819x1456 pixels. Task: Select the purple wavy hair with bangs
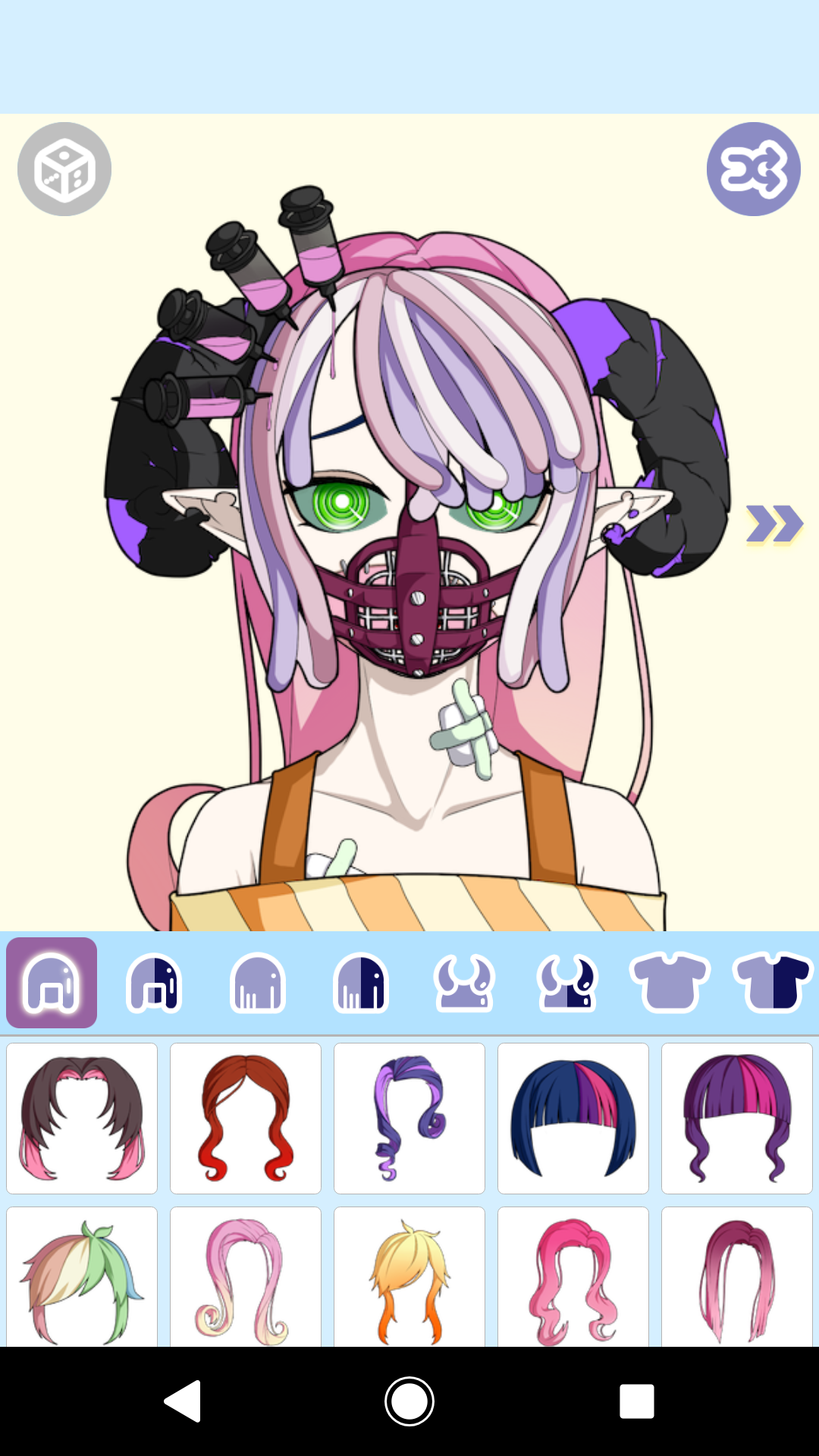(x=737, y=1118)
